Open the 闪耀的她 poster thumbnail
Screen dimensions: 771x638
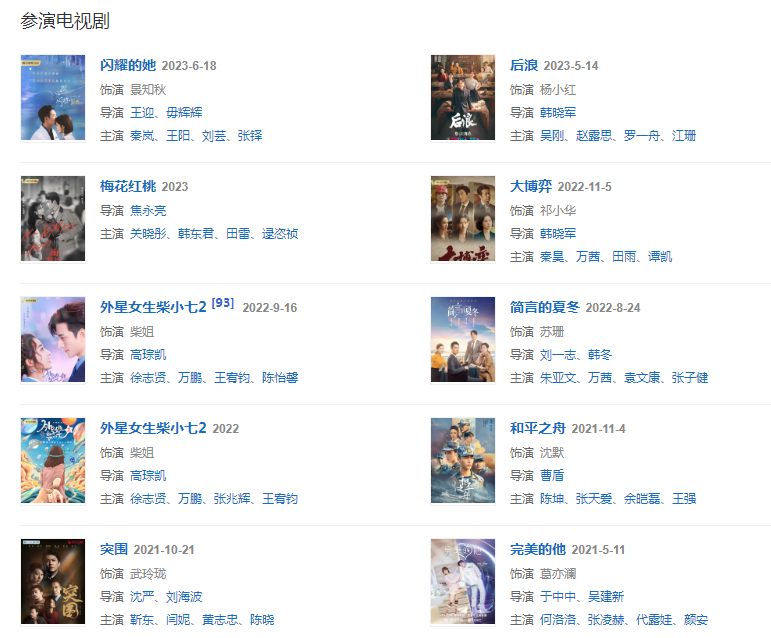(53, 98)
